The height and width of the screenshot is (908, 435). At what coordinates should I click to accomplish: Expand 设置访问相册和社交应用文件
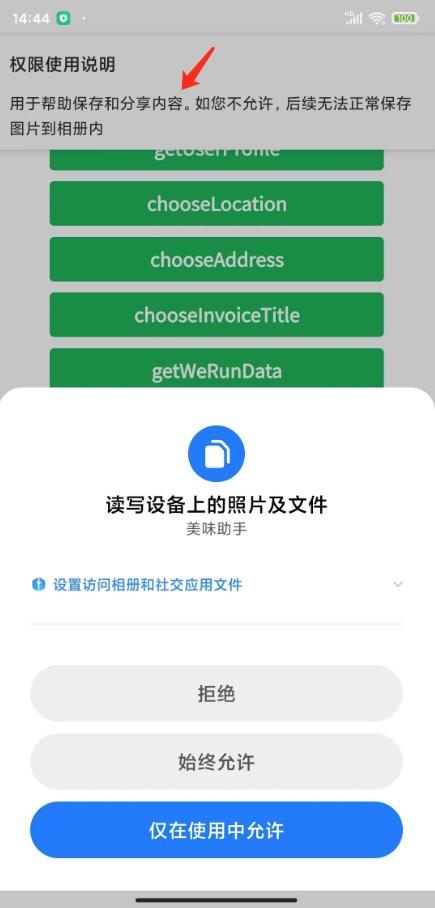(x=217, y=585)
